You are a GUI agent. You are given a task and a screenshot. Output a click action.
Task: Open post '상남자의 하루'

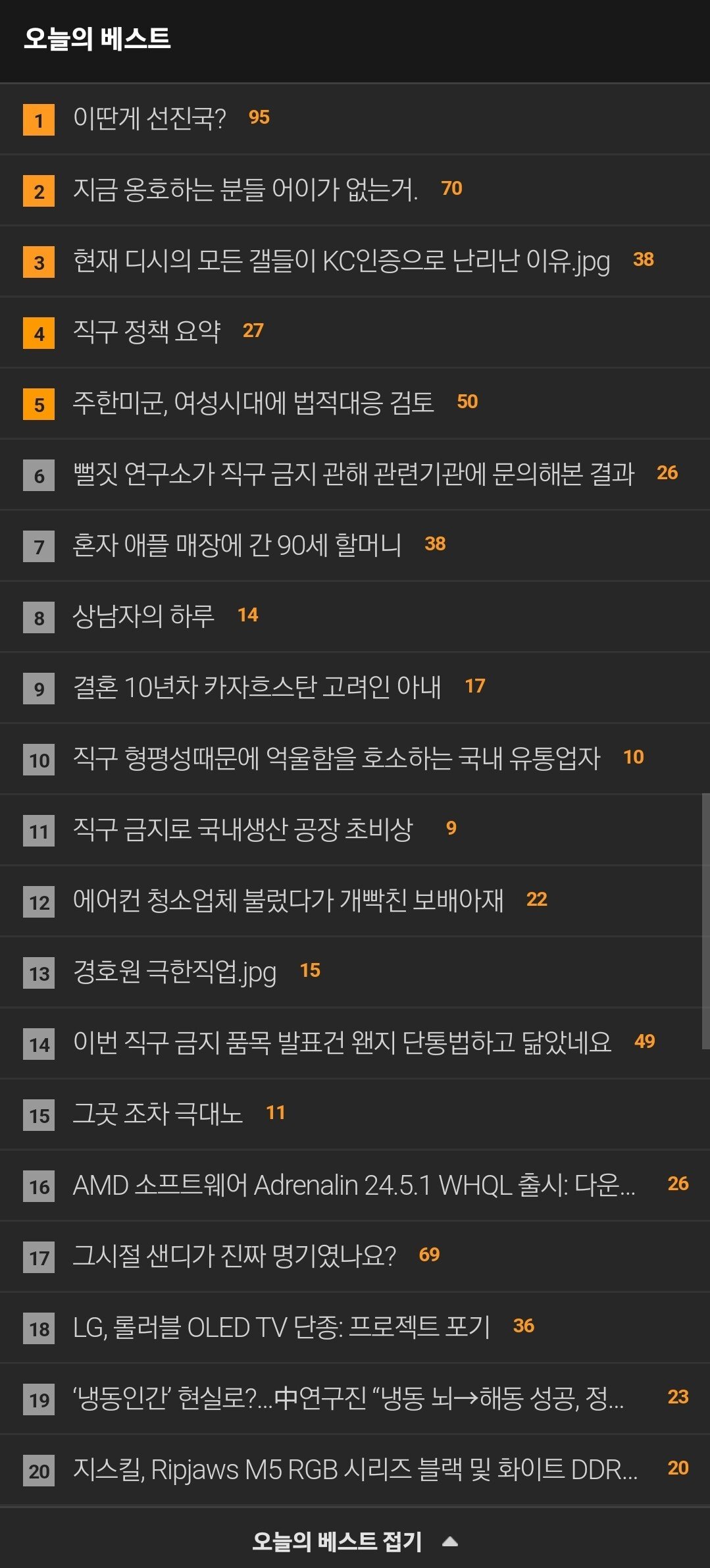tap(143, 615)
